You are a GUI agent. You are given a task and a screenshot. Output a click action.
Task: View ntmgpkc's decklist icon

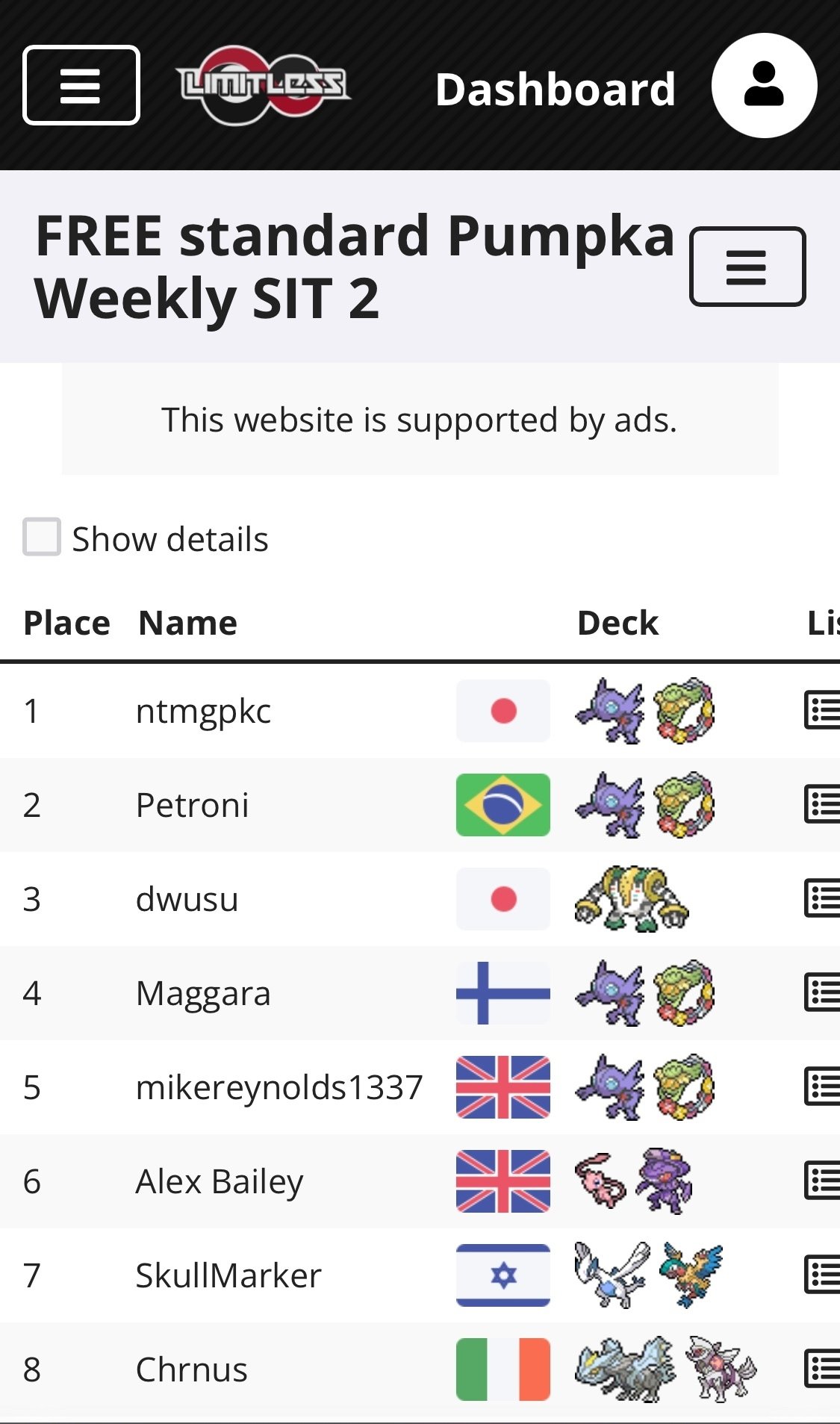pyautogui.click(x=821, y=711)
